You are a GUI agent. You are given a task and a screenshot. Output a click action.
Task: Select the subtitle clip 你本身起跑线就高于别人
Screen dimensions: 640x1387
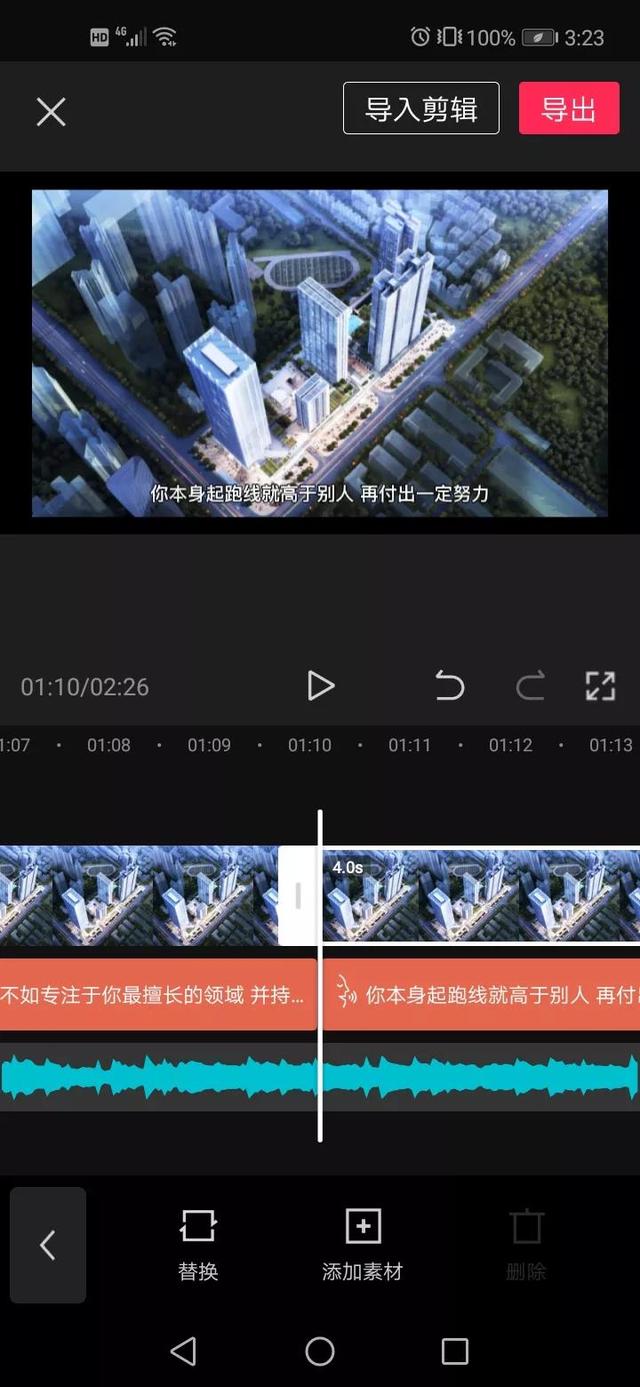click(x=482, y=995)
